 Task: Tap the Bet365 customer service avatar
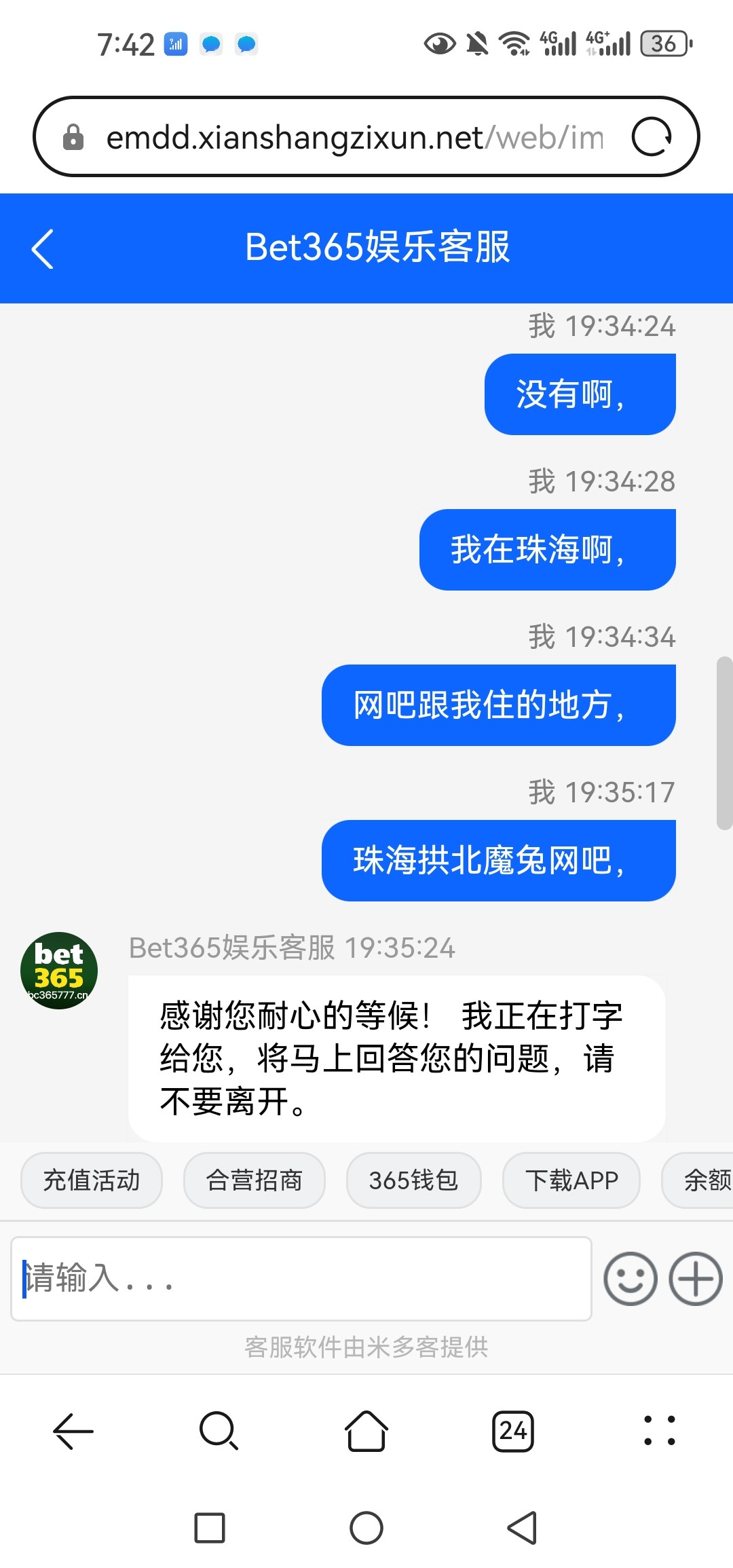tap(59, 971)
